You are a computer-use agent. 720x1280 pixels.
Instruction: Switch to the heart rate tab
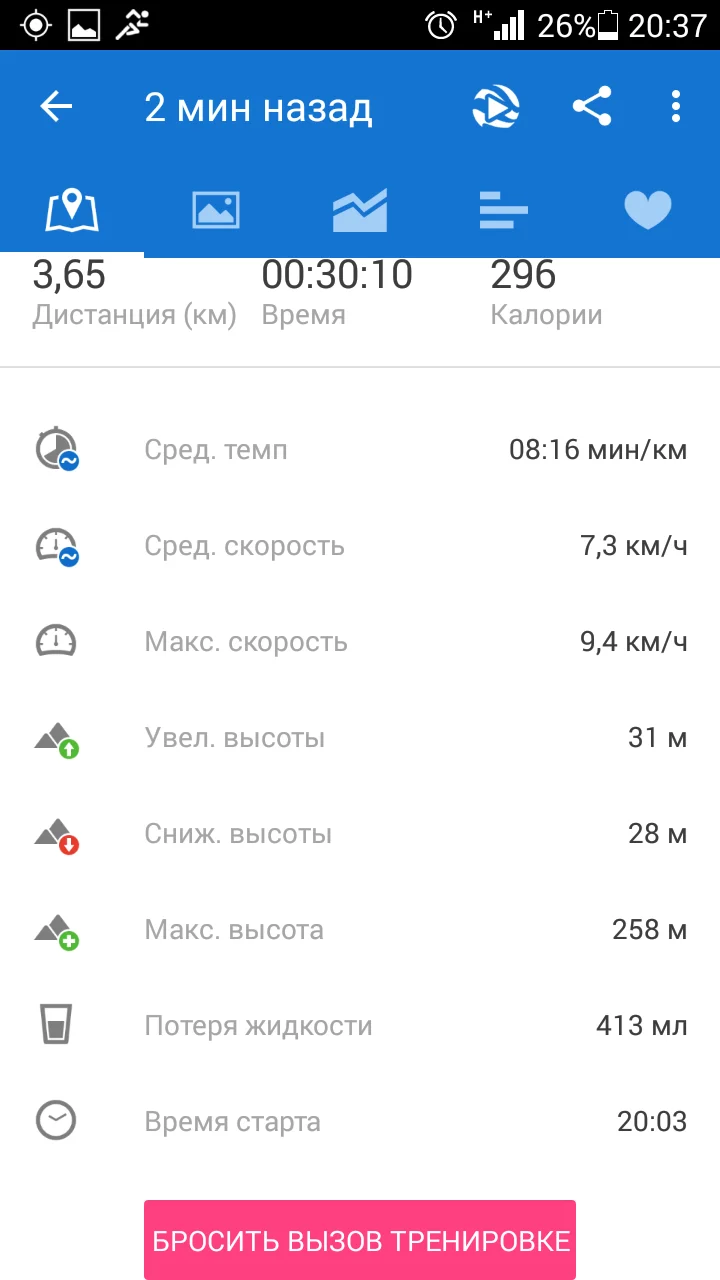[647, 211]
